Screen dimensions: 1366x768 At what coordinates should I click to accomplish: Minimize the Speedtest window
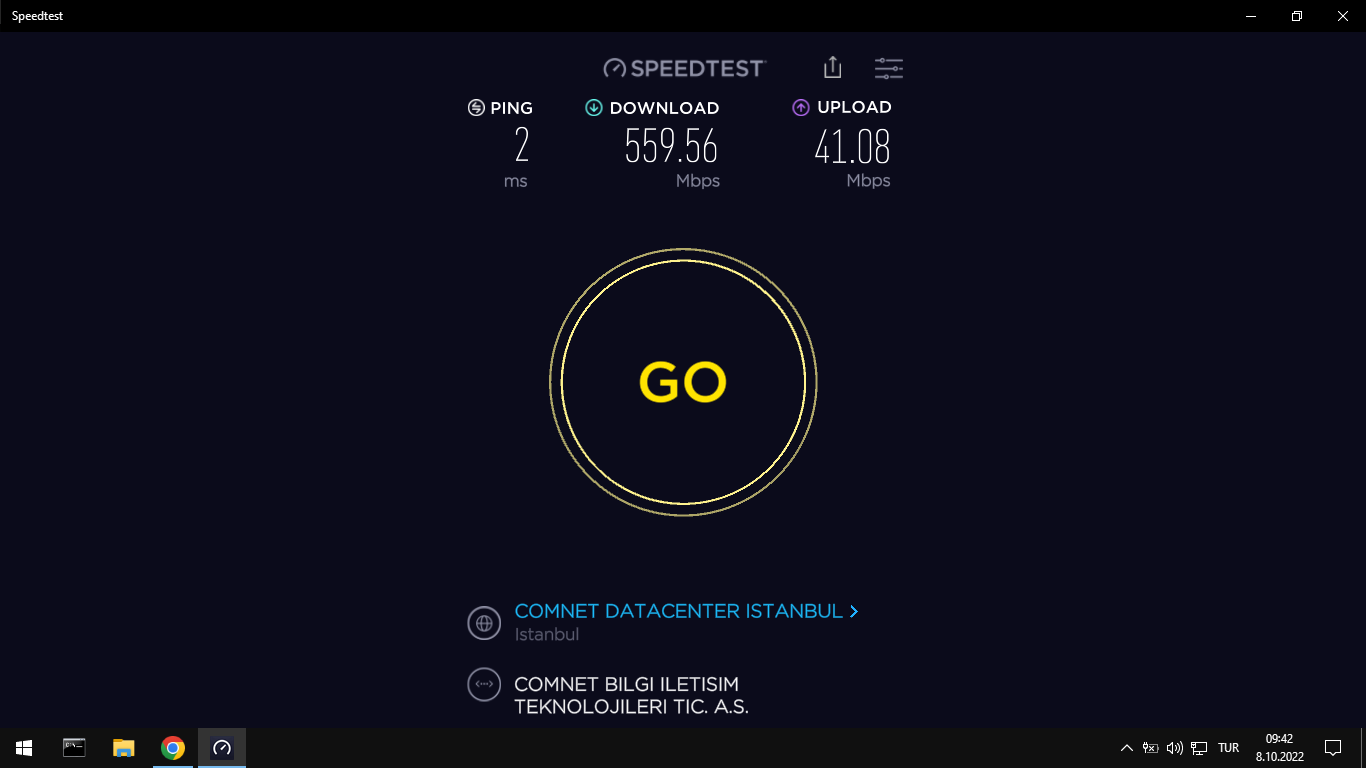(1251, 16)
